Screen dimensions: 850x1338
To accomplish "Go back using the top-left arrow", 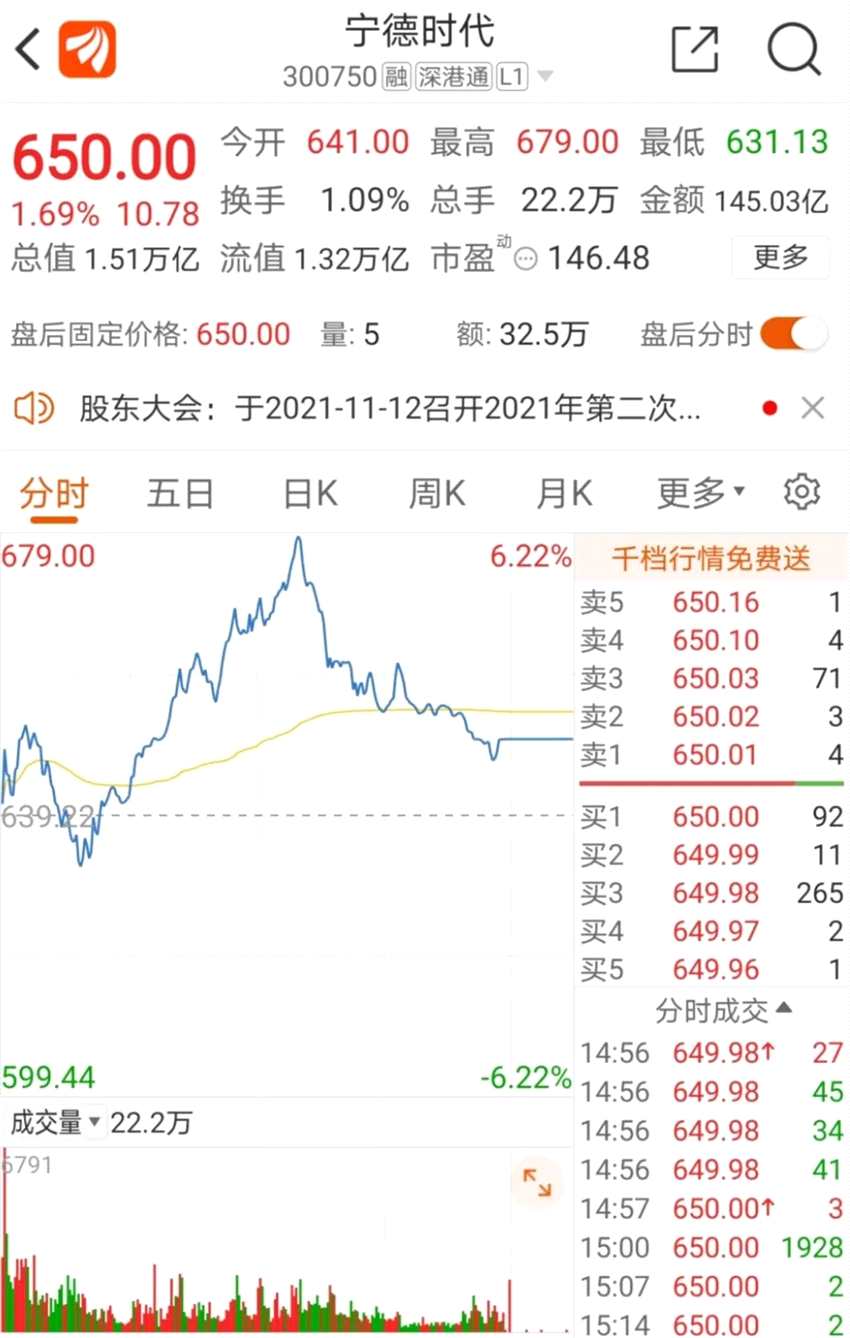I will pos(28,48).
